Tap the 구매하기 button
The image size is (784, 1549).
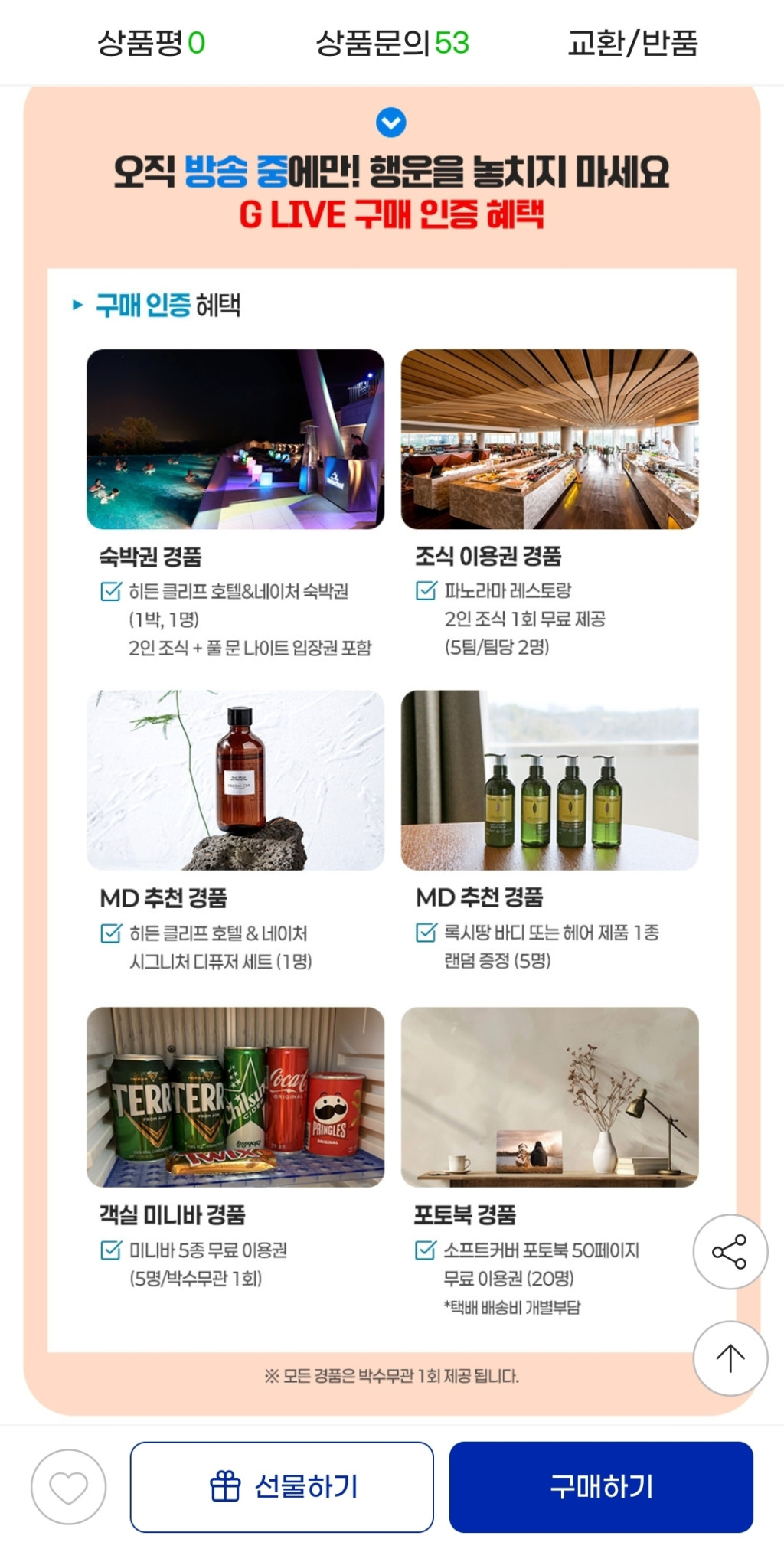coord(601,1487)
